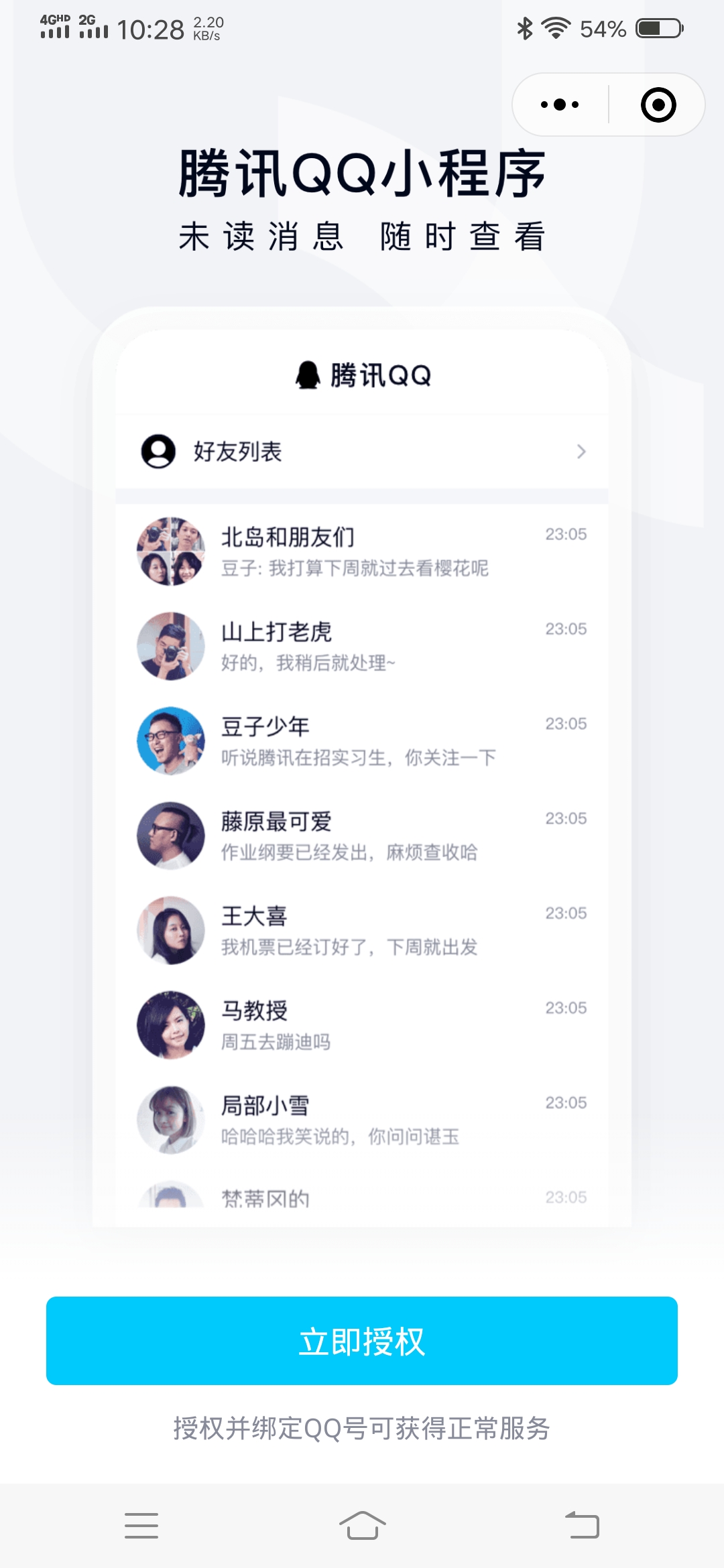Open 山上打老虎's chat thread

[x=362, y=647]
